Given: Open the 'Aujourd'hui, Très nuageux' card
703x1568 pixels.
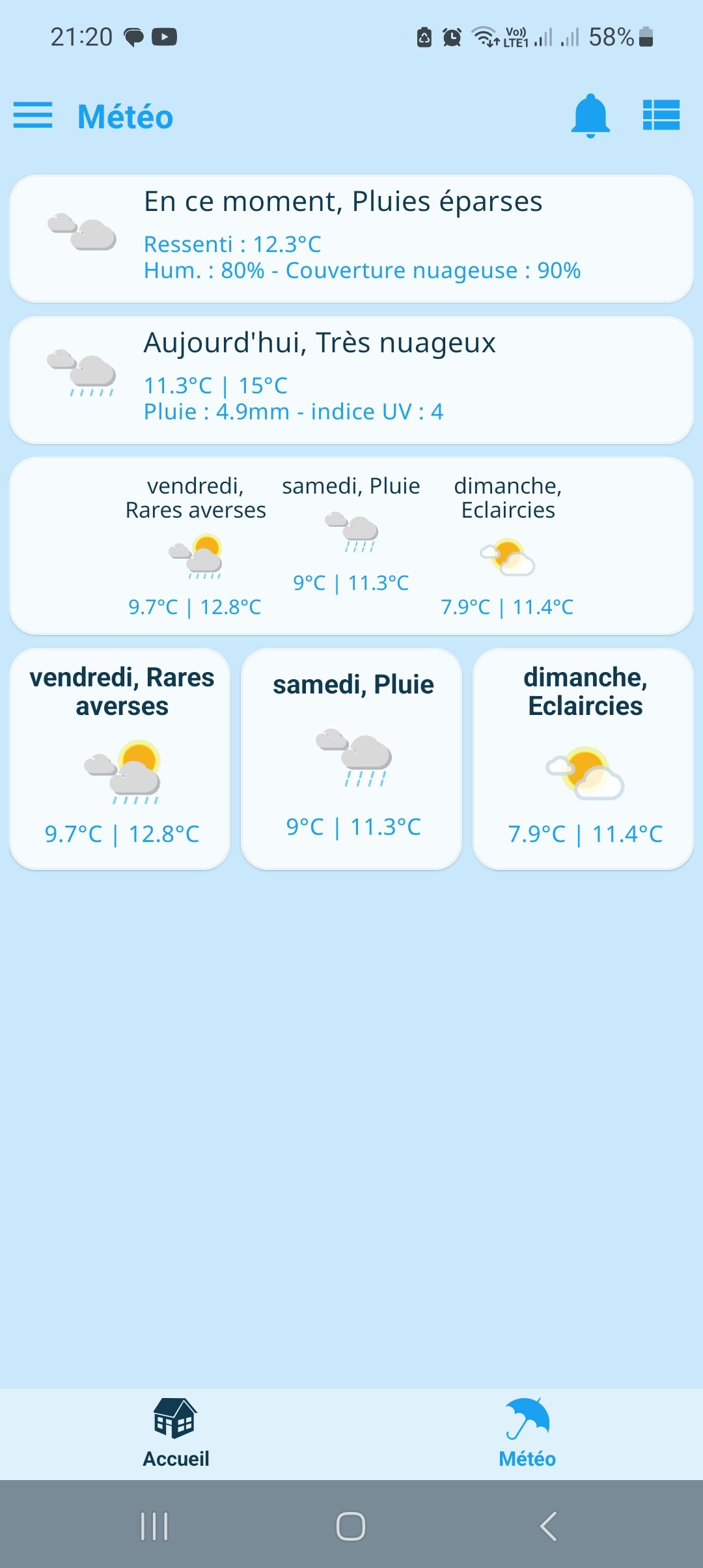Looking at the screenshot, I should 351,380.
